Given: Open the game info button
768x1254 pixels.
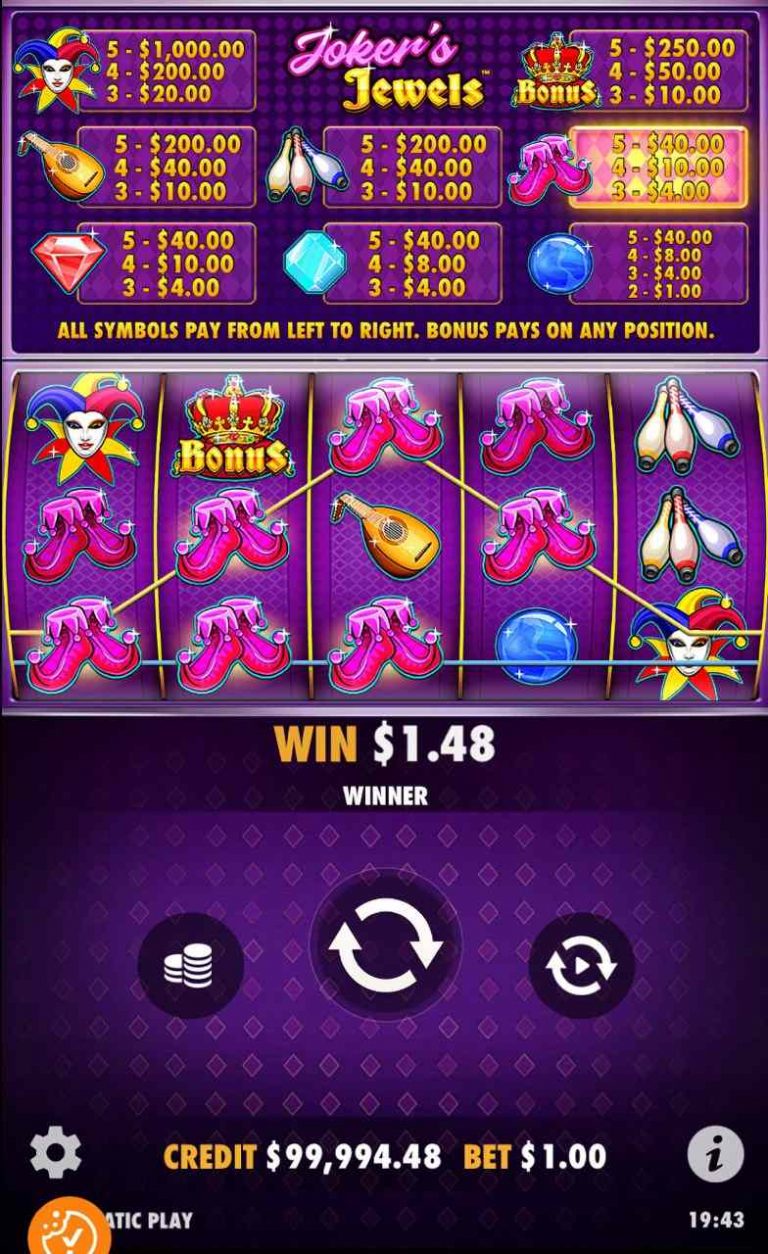Looking at the screenshot, I should coord(715,1154).
